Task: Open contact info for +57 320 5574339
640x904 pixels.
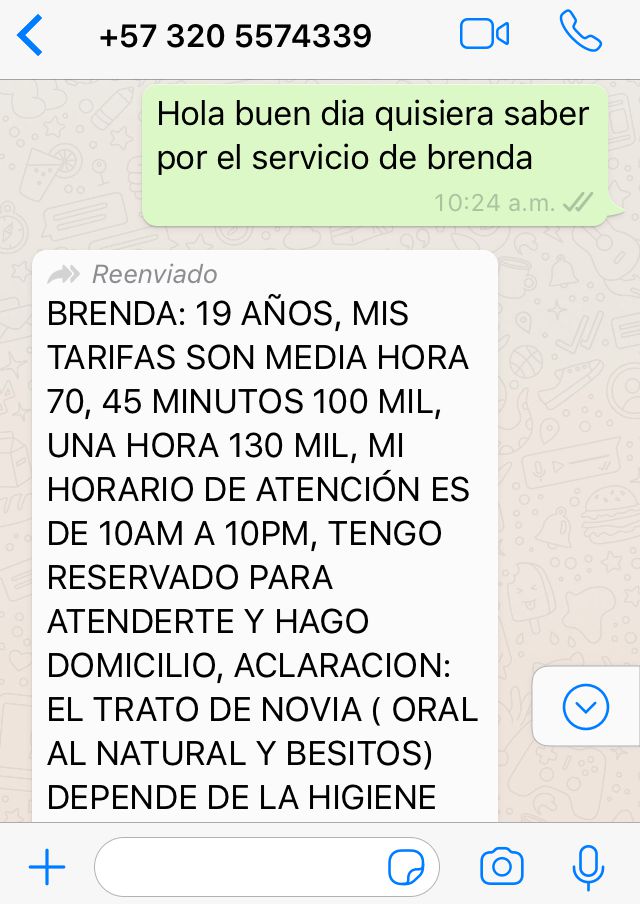Action: pyautogui.click(x=235, y=37)
